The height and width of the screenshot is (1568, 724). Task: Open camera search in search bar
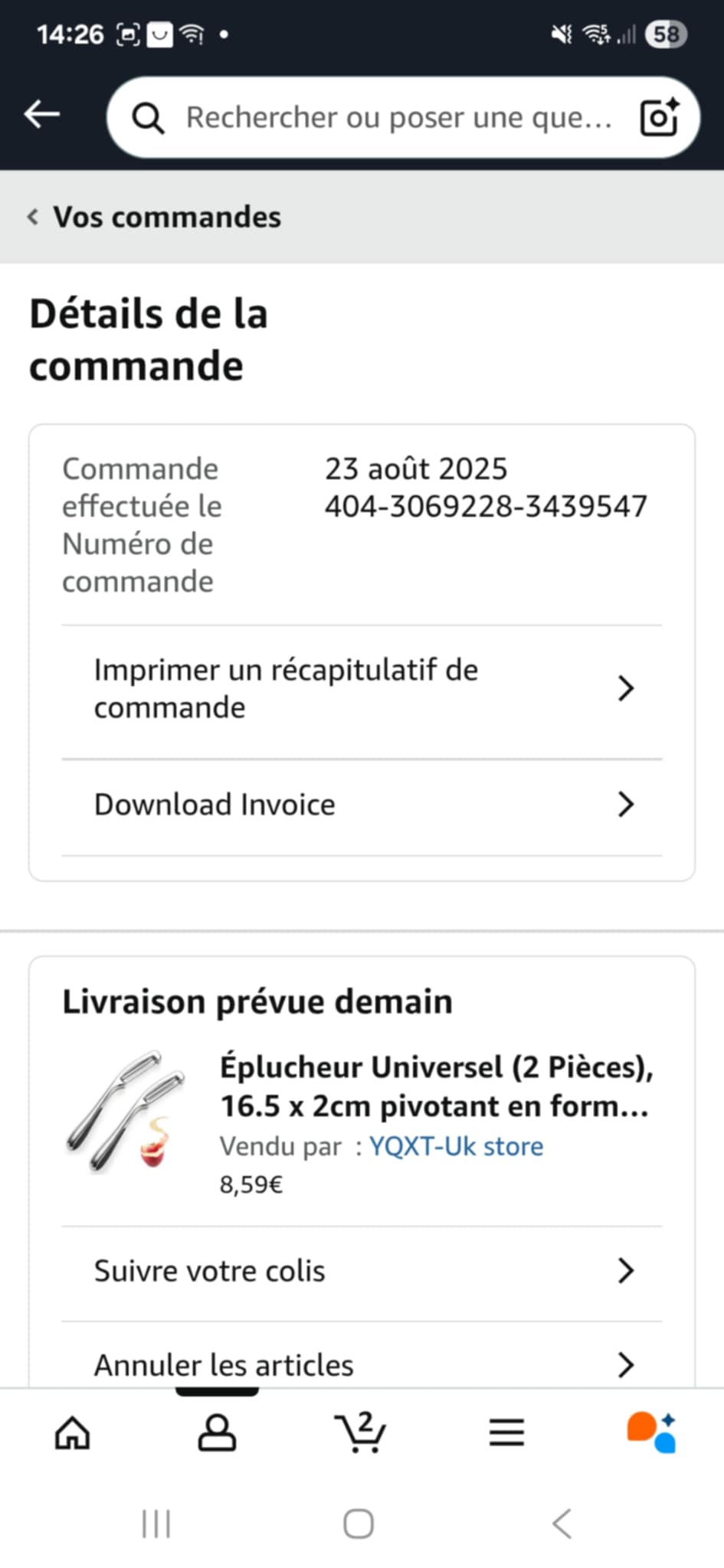coord(659,118)
